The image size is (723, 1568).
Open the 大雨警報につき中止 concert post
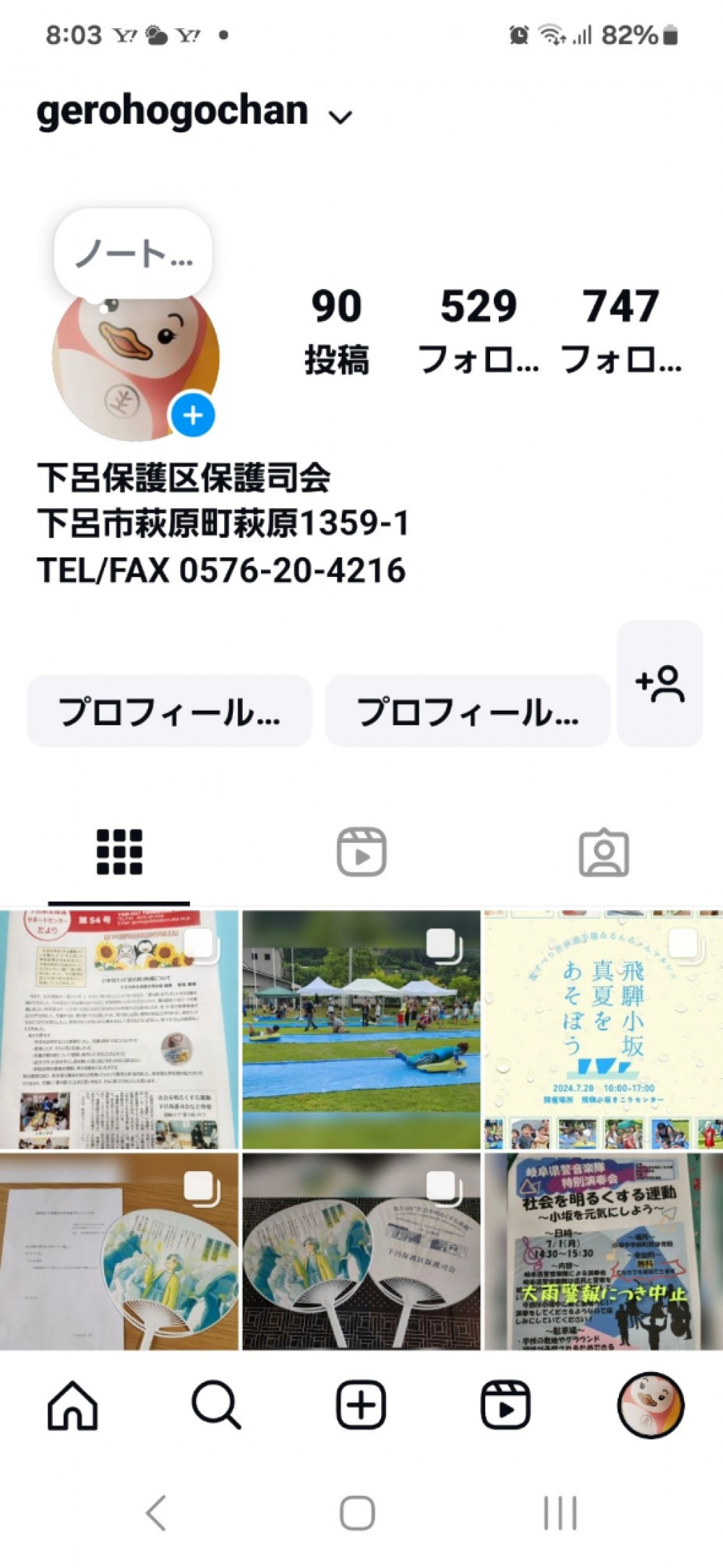pos(603,1251)
